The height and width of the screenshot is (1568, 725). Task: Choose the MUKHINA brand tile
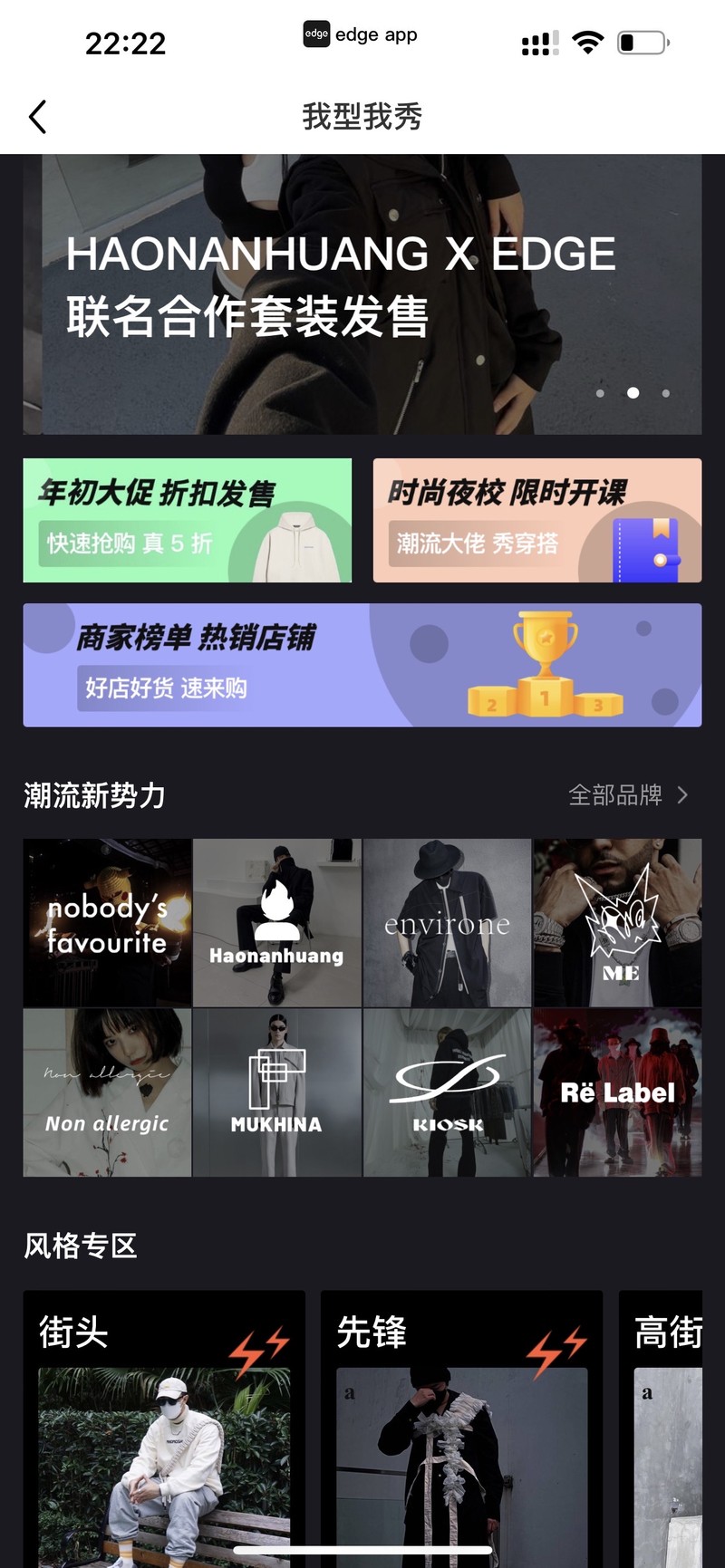click(277, 1092)
